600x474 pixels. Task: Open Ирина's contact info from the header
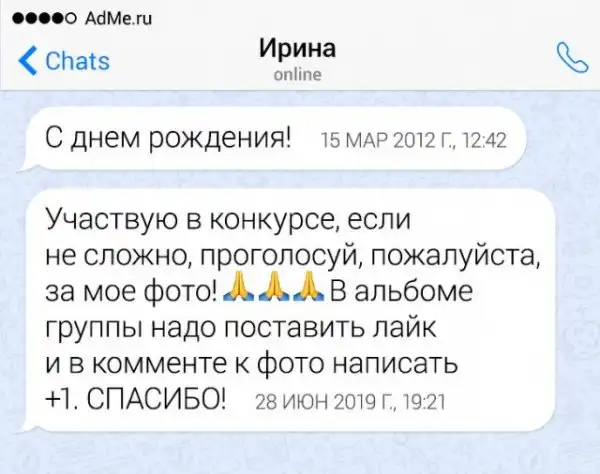298,58
